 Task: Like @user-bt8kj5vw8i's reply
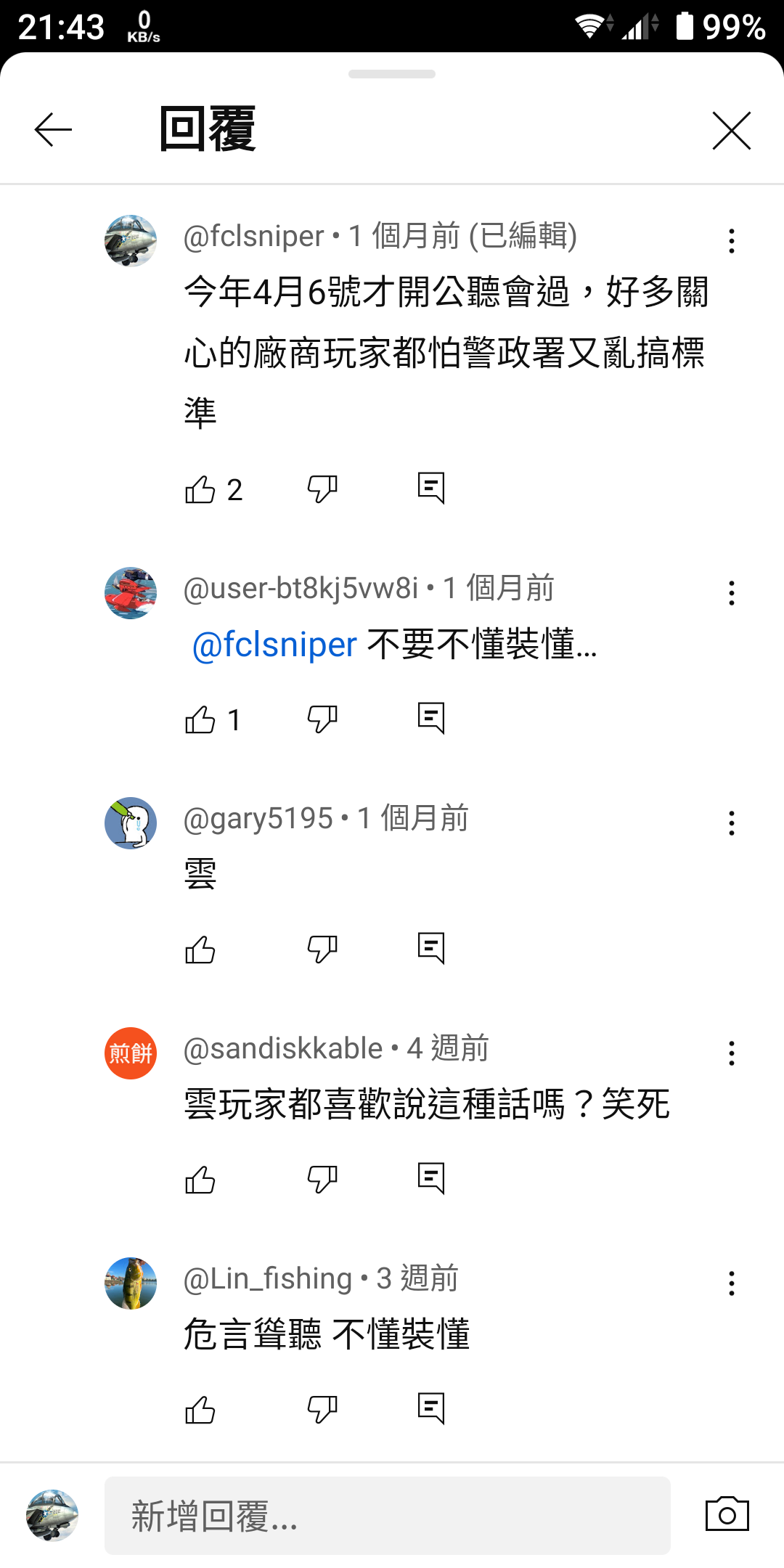(200, 719)
